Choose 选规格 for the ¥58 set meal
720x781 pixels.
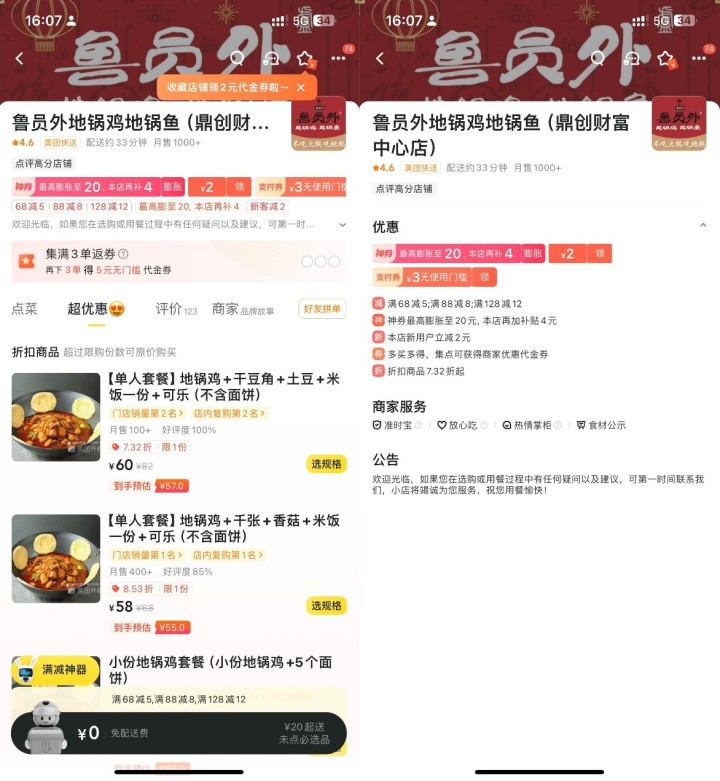tap(326, 606)
